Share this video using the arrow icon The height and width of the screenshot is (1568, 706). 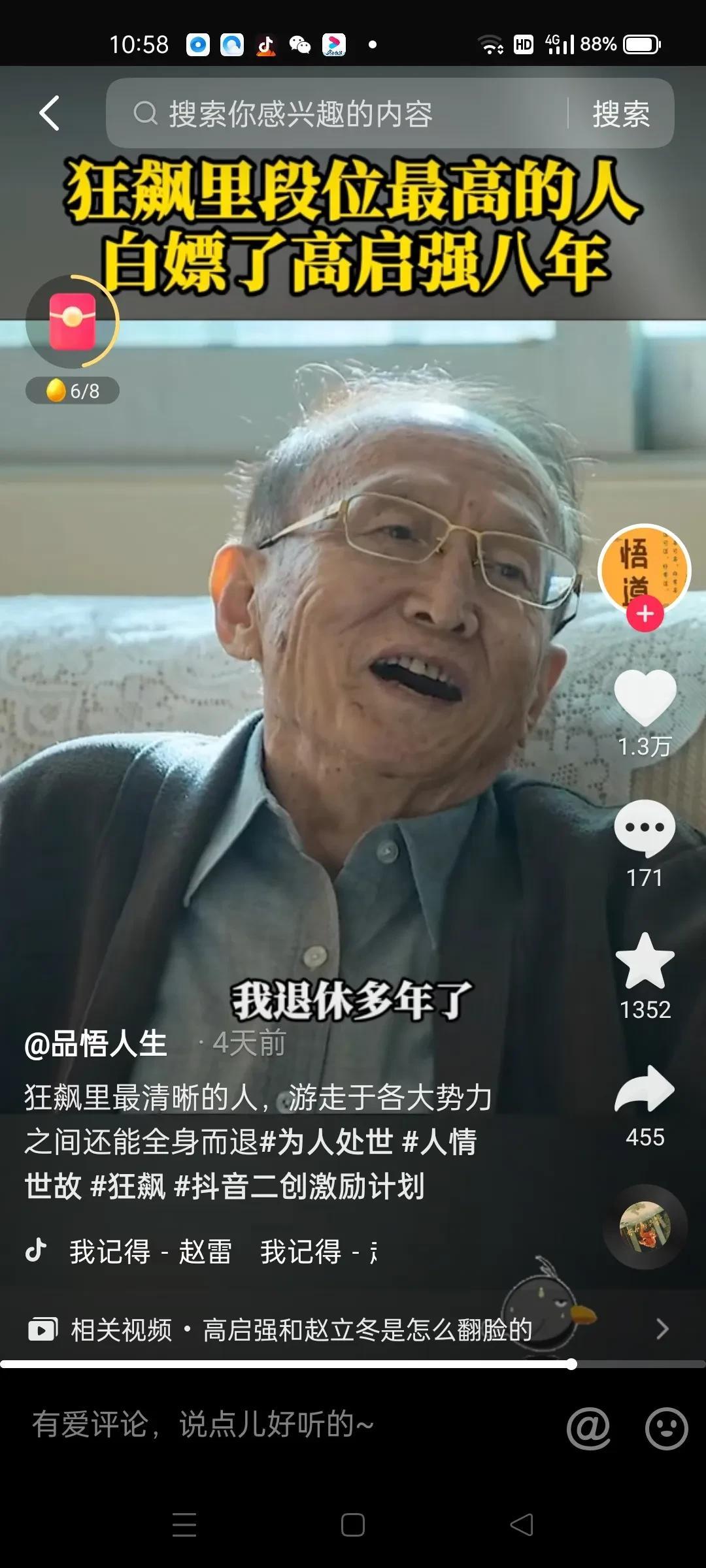click(x=645, y=1089)
